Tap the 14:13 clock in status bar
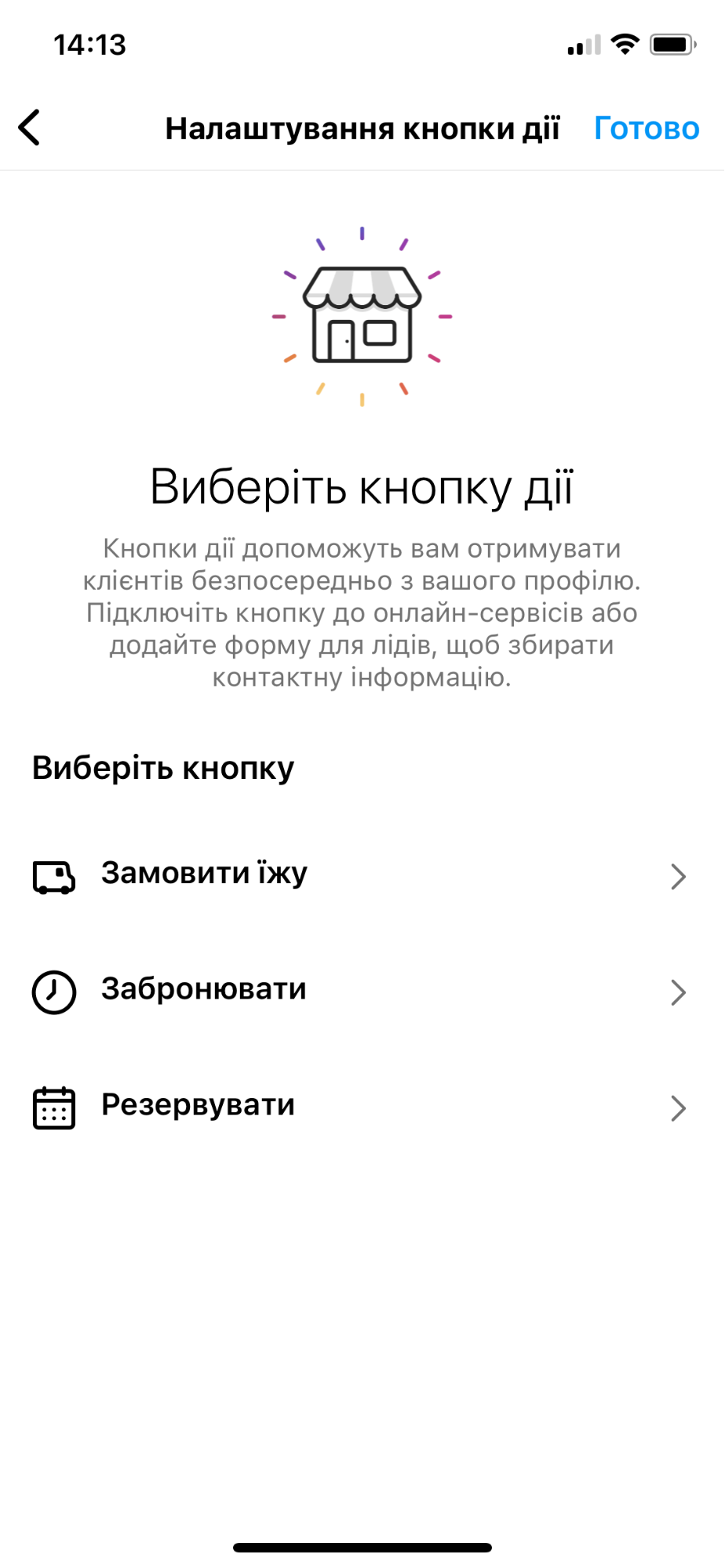 pyautogui.click(x=89, y=45)
